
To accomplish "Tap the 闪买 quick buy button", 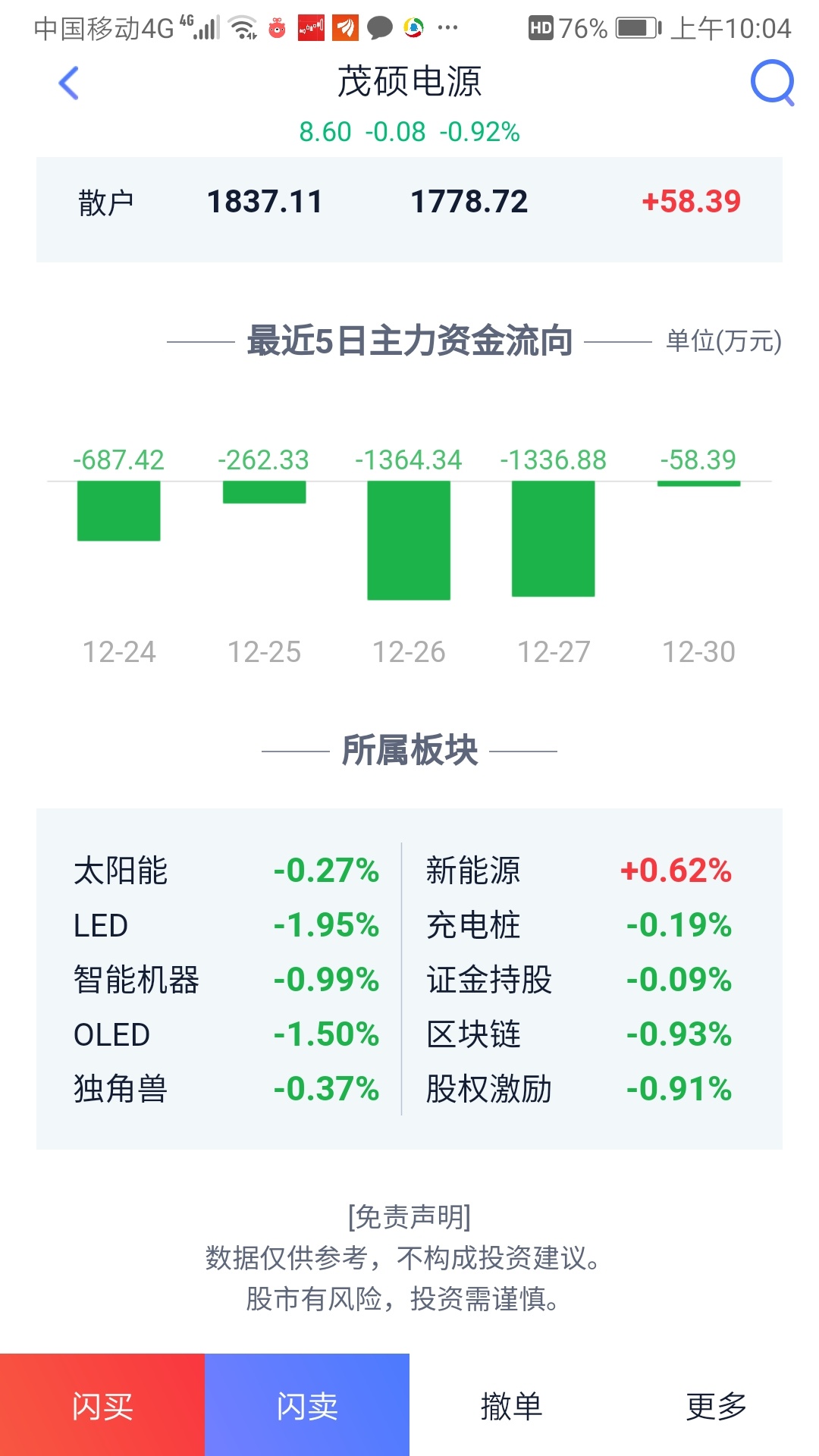I will [x=102, y=1405].
